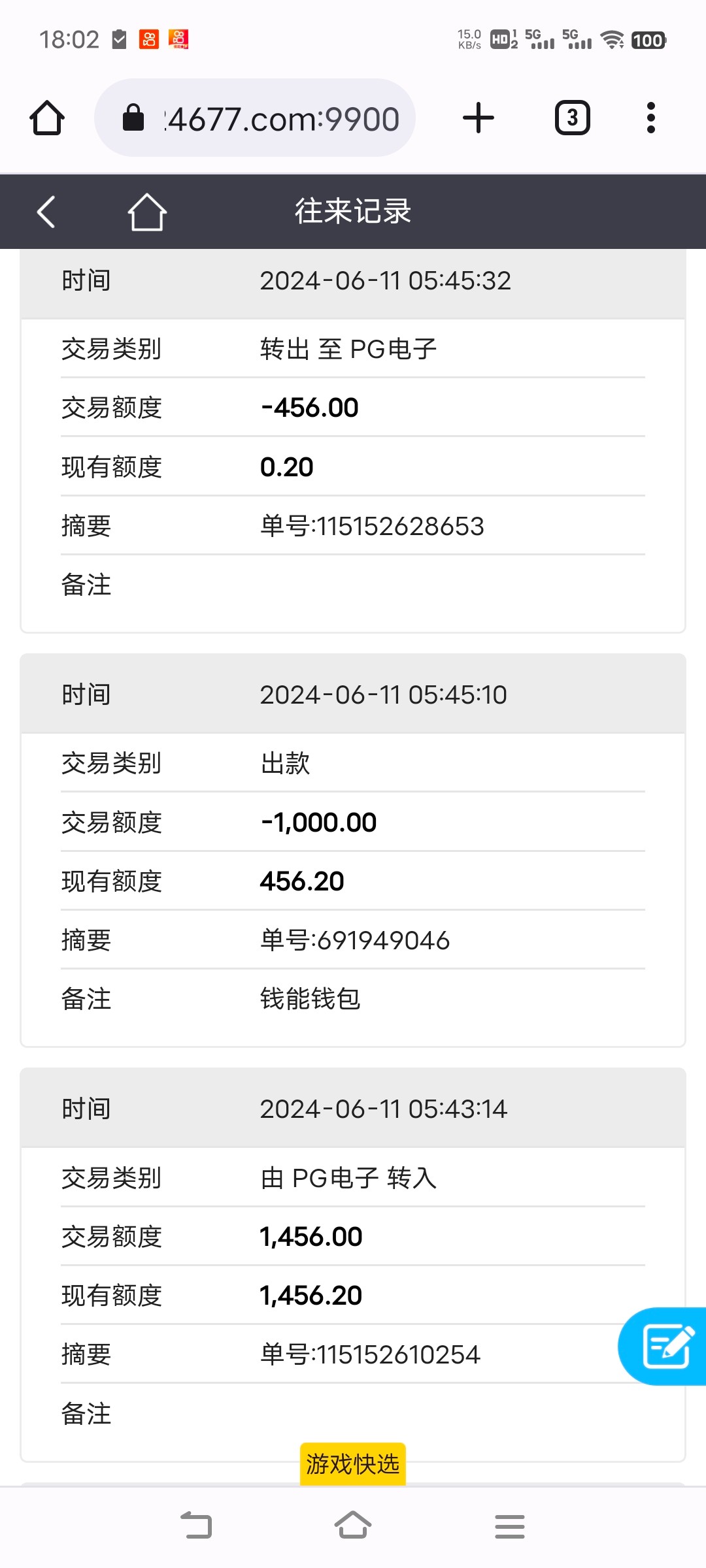The width and height of the screenshot is (706, 1568).
Task: Open the browser overflow menu
Action: tap(650, 118)
